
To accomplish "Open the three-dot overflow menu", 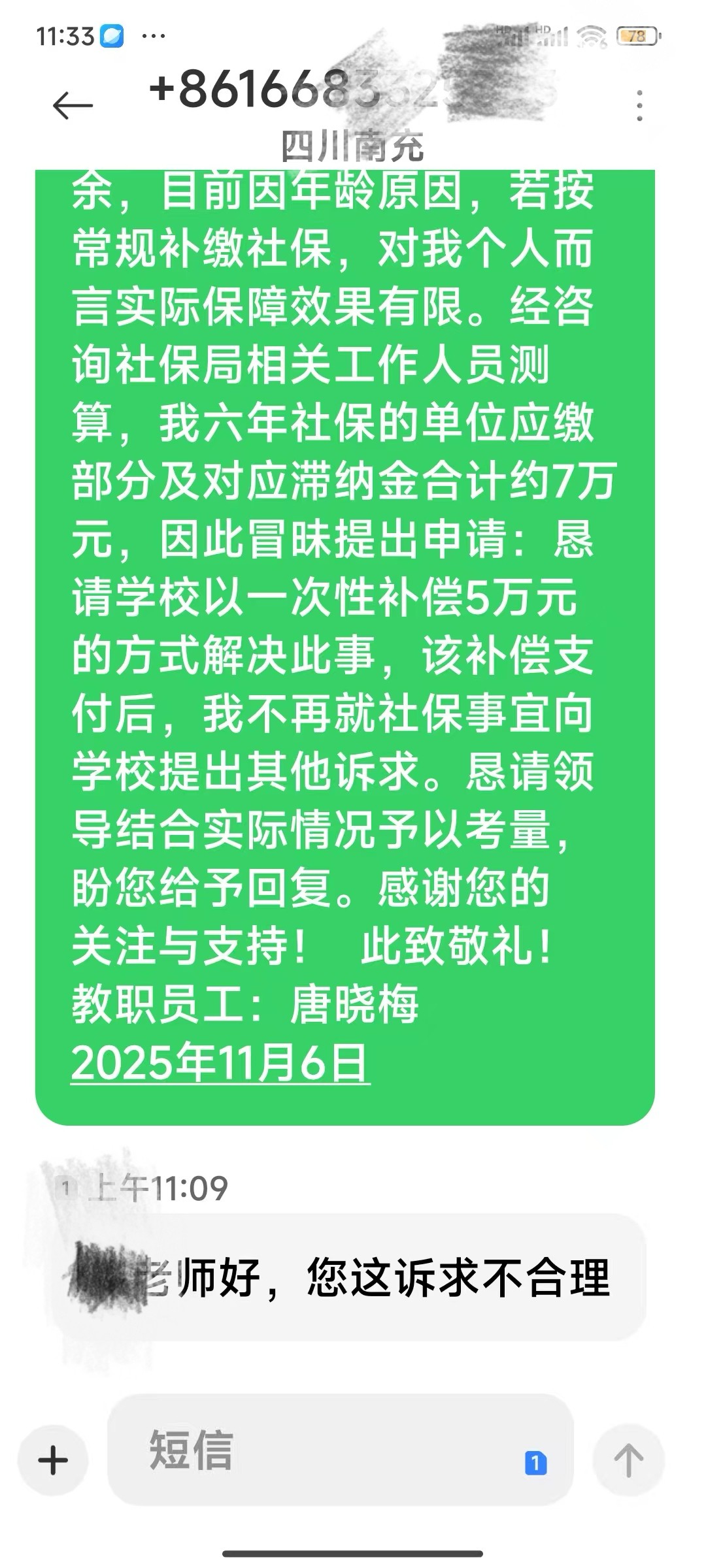I will (639, 106).
